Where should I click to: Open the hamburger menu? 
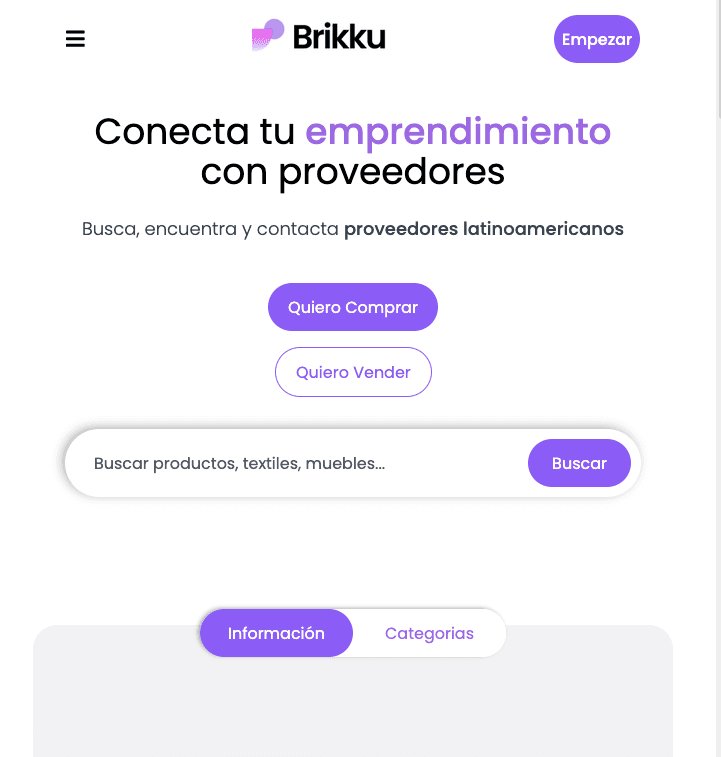coord(75,39)
